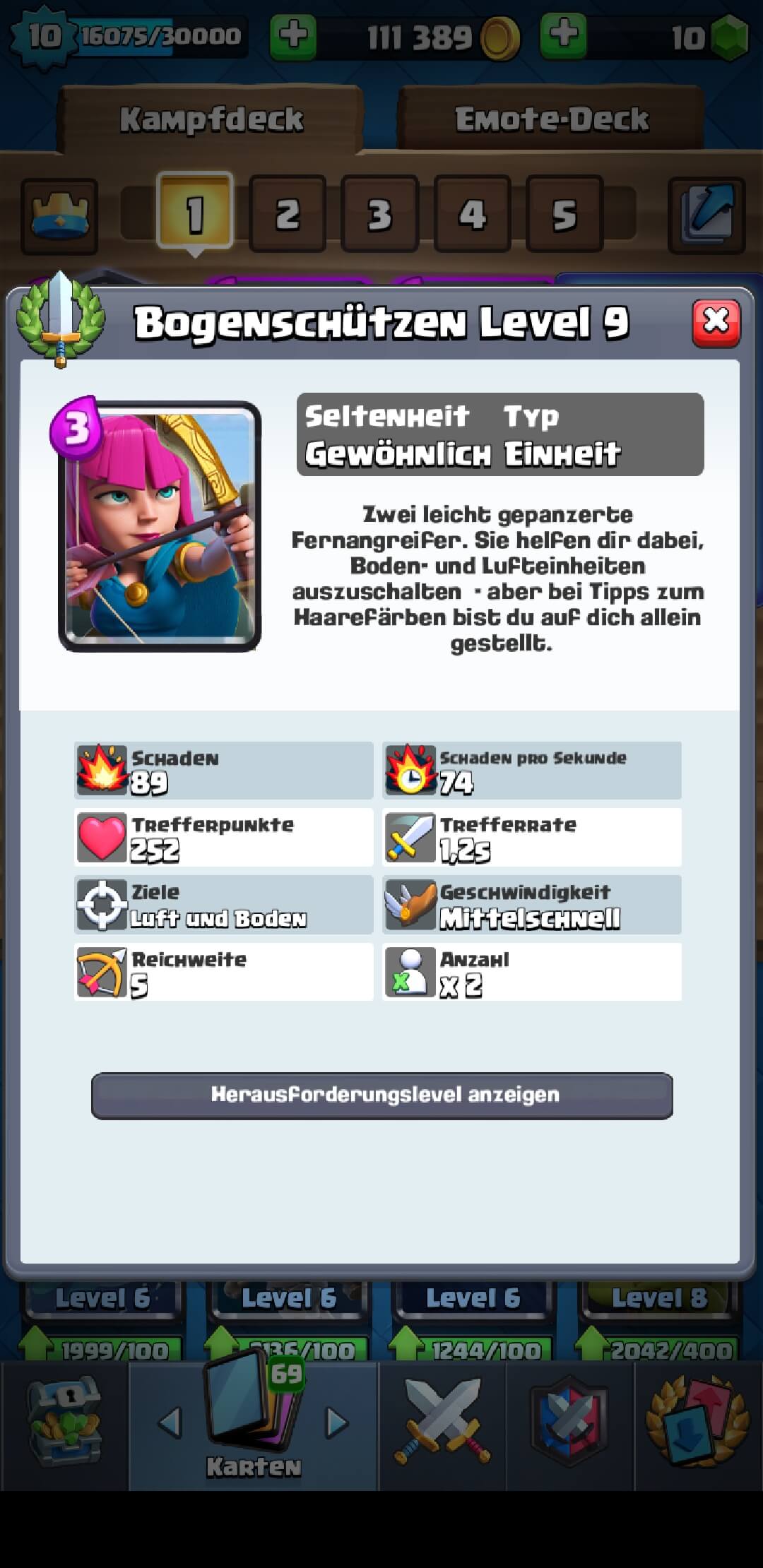
Task: Select deck slot 2
Action: 287,214
